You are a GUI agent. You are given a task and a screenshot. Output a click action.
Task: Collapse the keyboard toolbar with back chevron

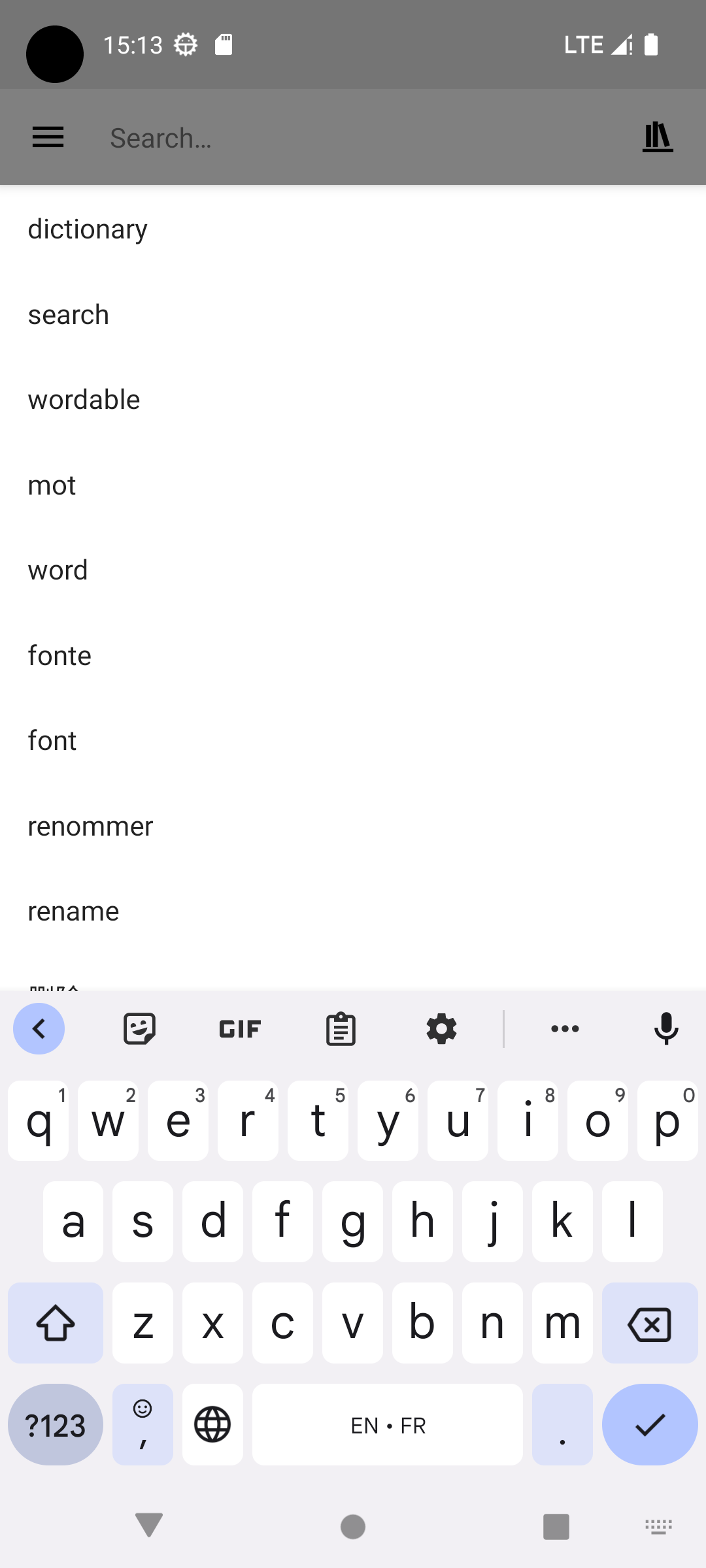(x=39, y=1029)
